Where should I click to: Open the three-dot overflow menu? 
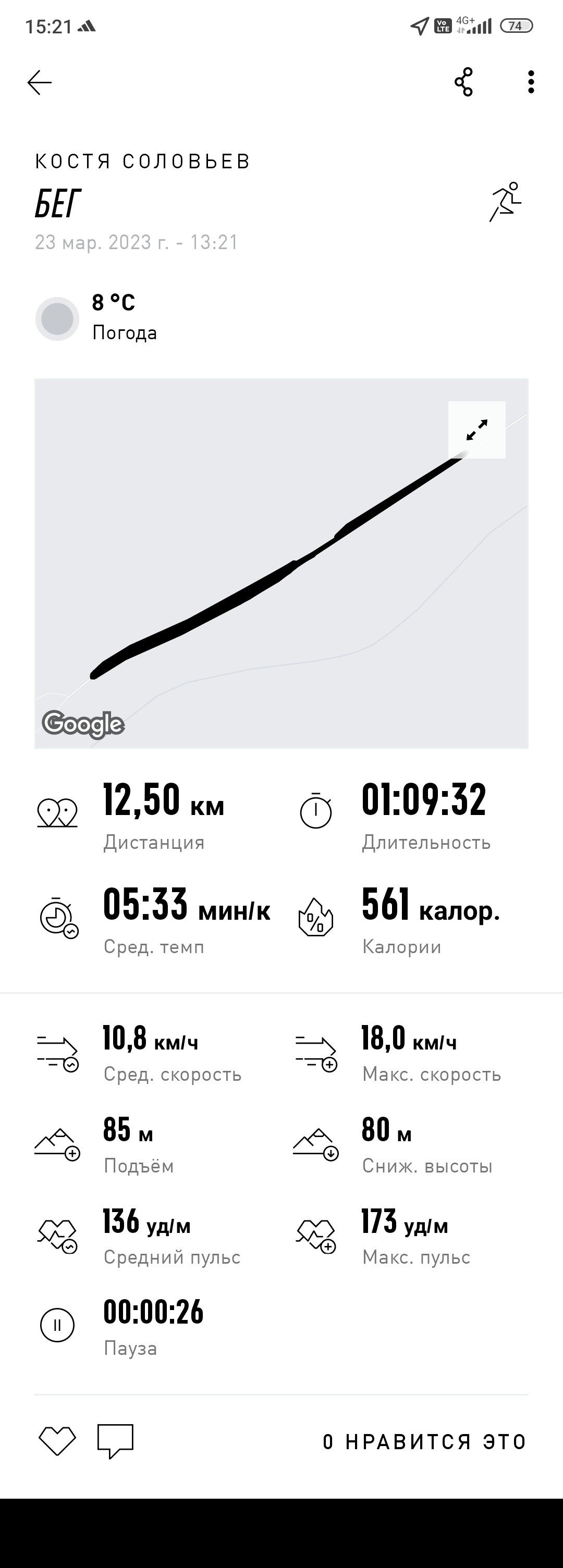click(531, 82)
